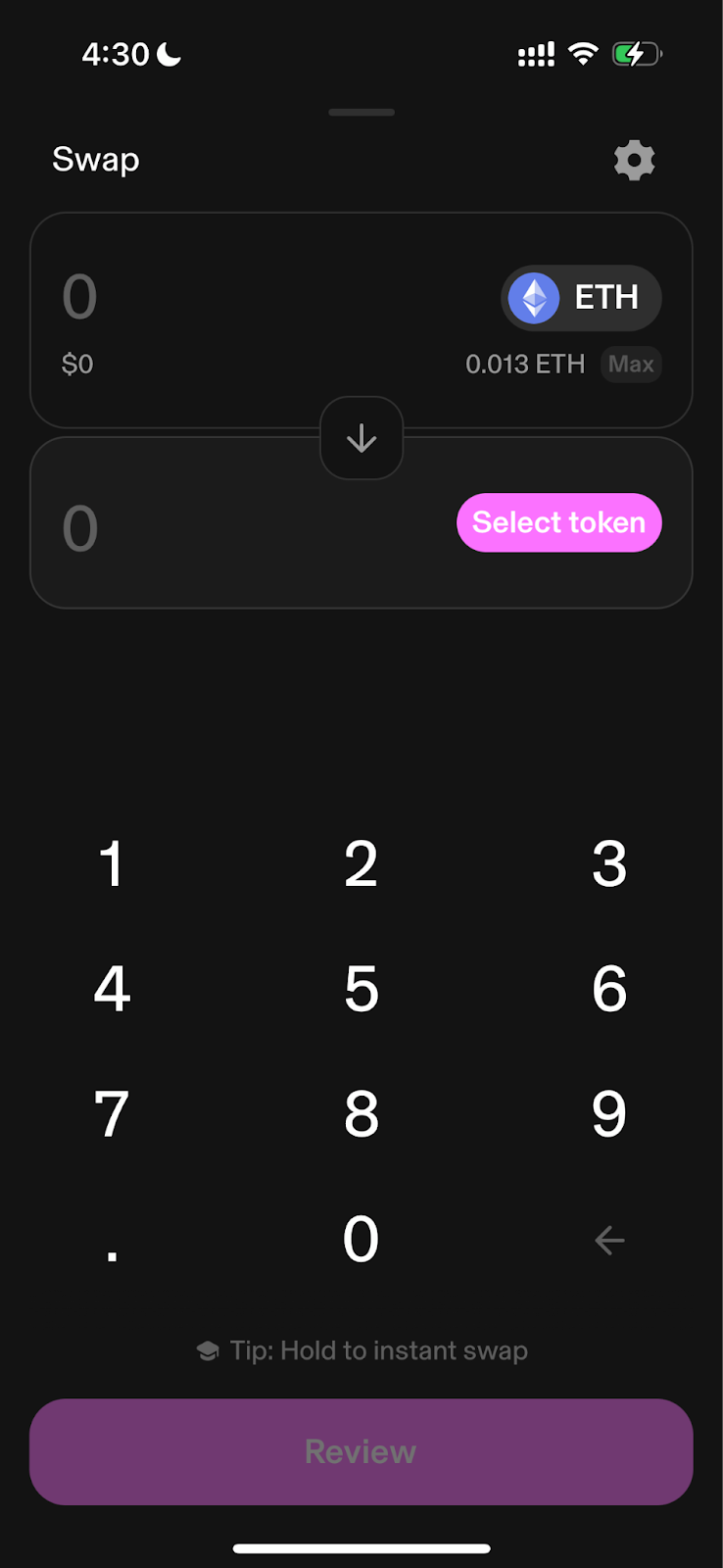Open the swap settings gear
This screenshot has width=723, height=1568.
point(633,160)
